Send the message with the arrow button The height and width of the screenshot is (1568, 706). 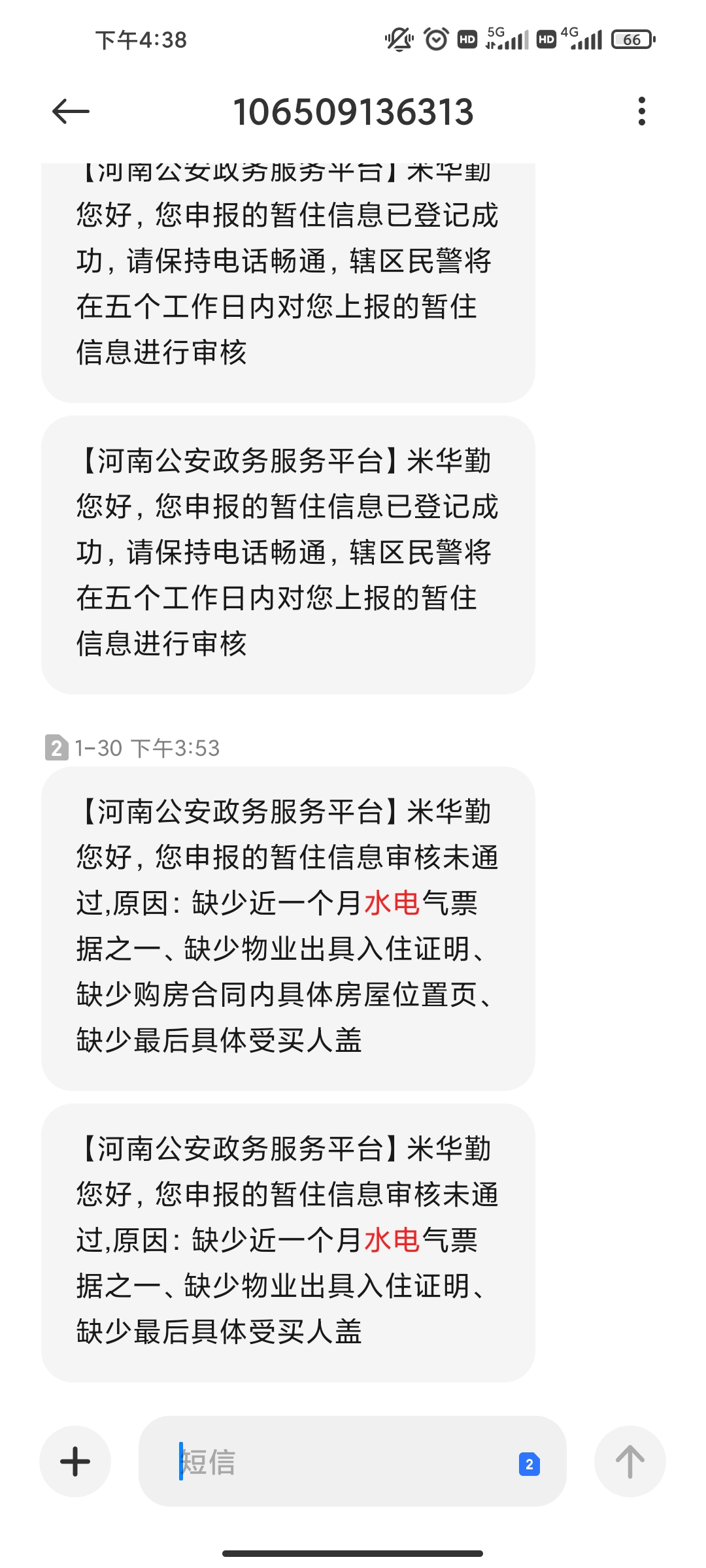click(630, 1462)
